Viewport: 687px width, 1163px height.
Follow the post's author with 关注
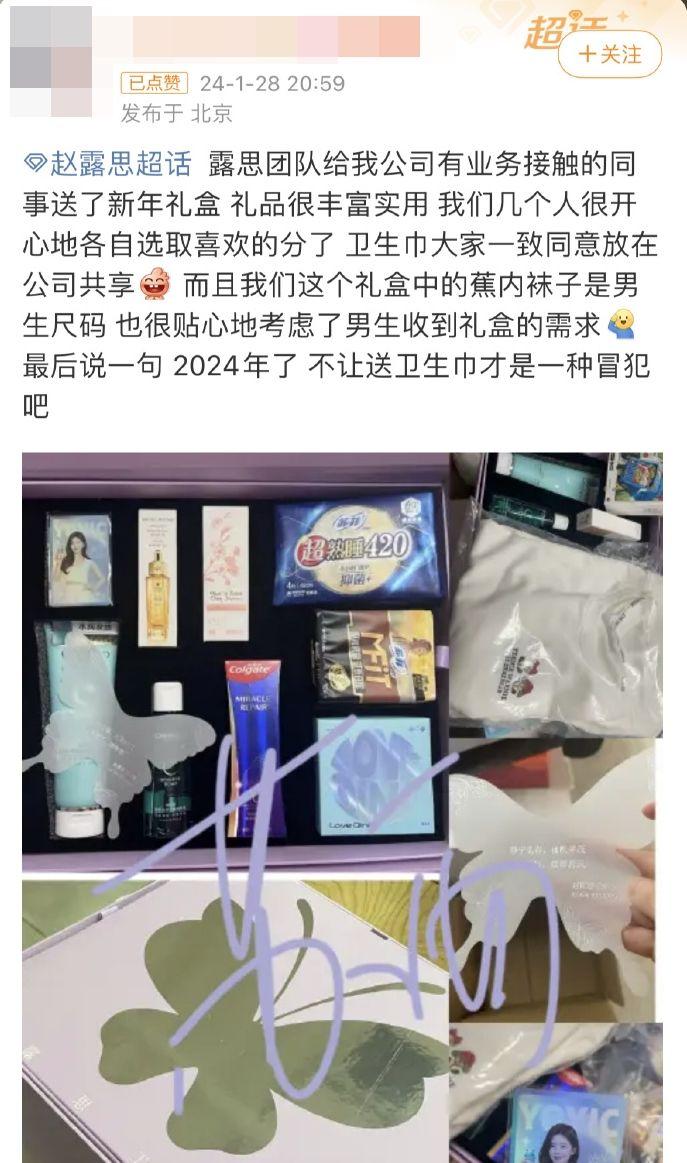(x=610, y=54)
